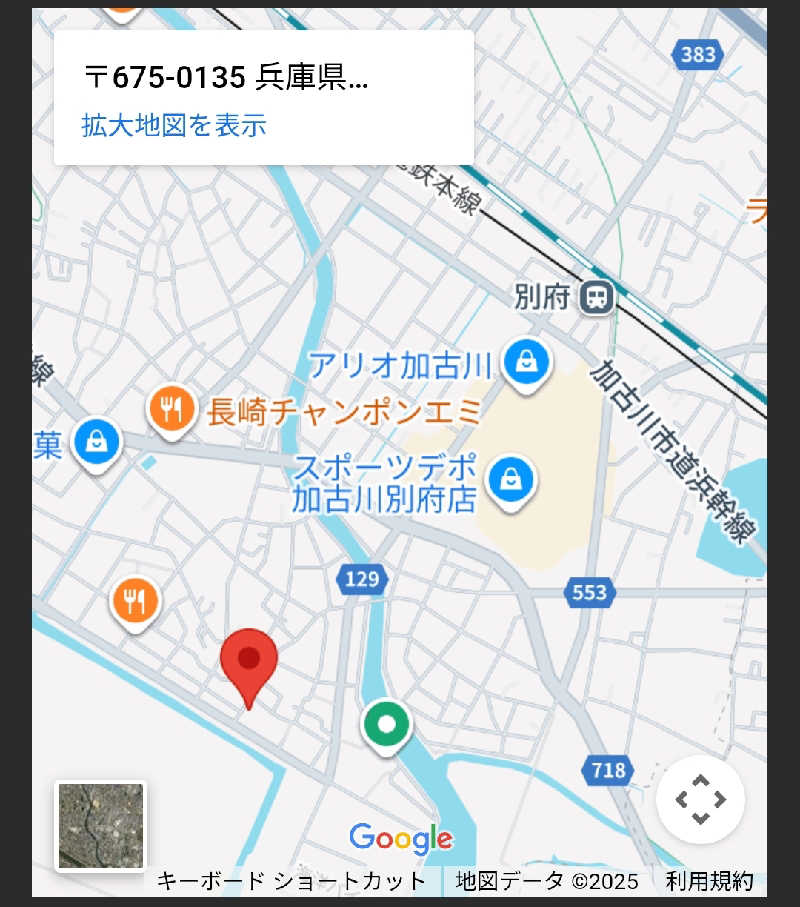800x907 pixels.
Task: Open the 利用規約 terms link
Action: coord(710,882)
